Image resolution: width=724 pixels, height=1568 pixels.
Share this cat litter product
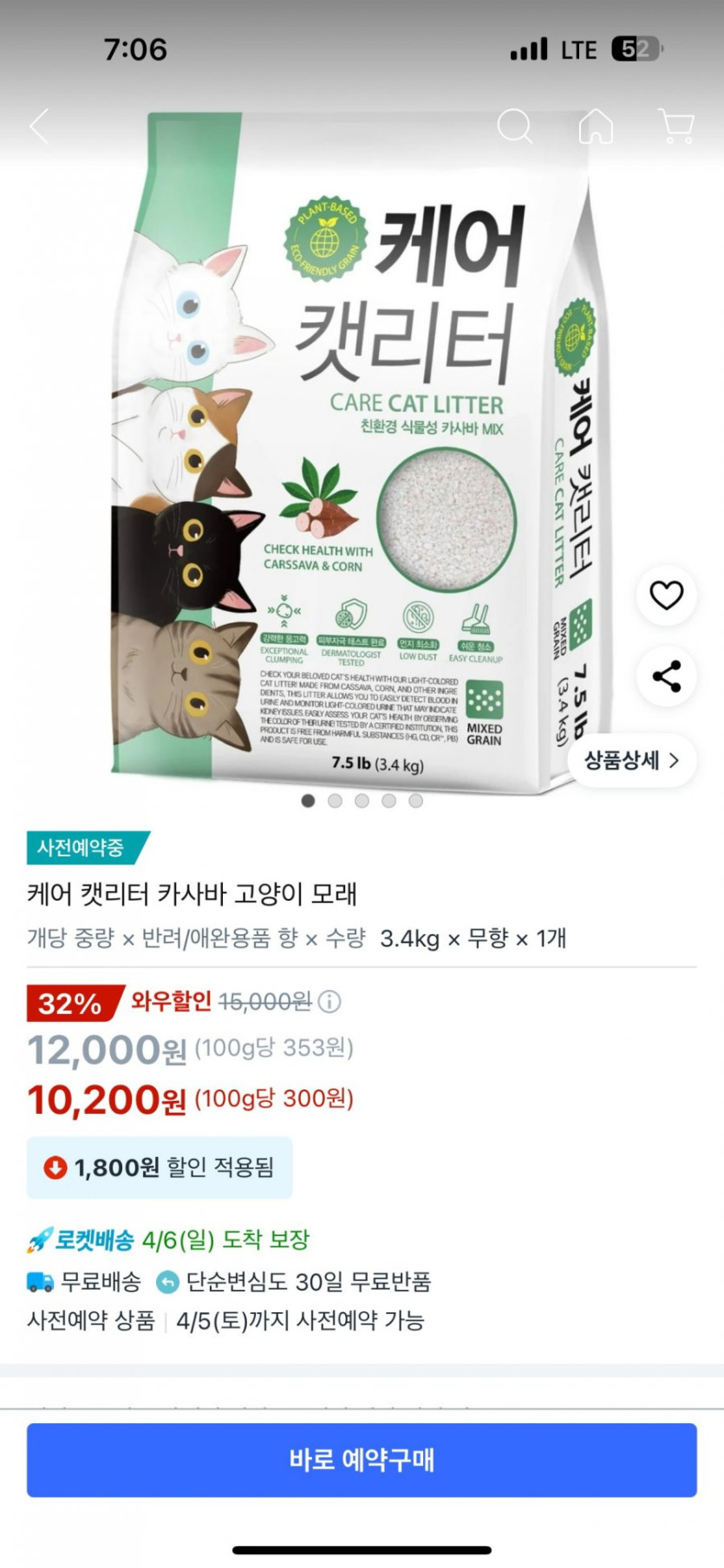(x=666, y=676)
